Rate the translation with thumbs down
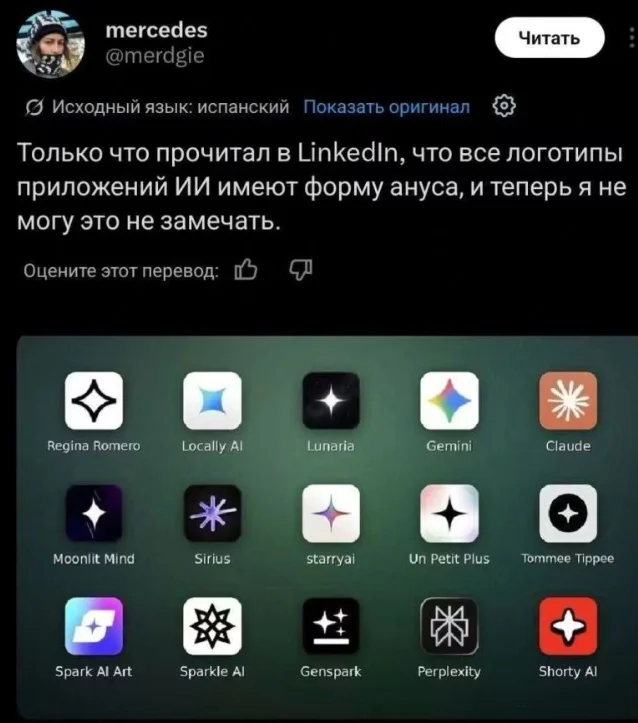The width and height of the screenshot is (638, 723). coord(301,271)
